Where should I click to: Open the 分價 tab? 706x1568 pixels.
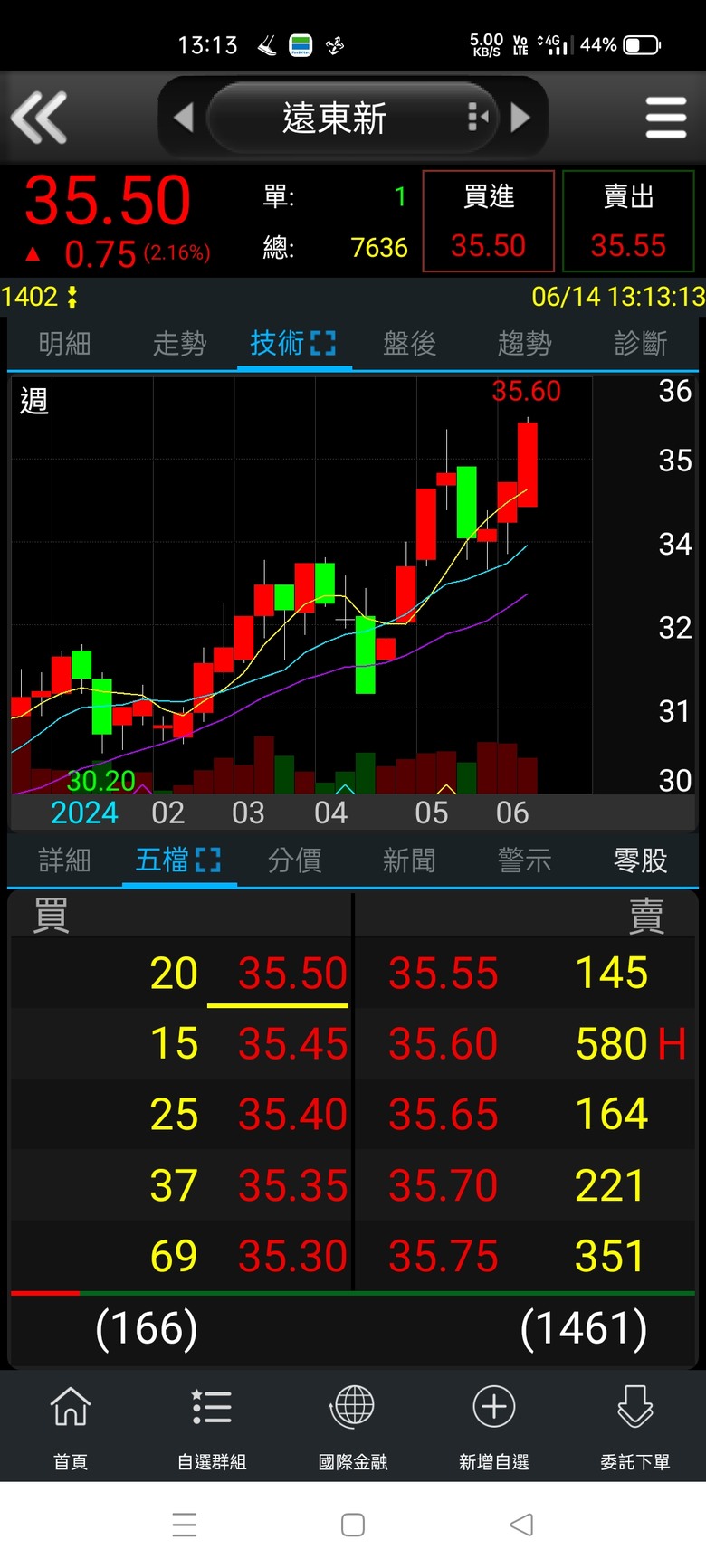point(294,860)
